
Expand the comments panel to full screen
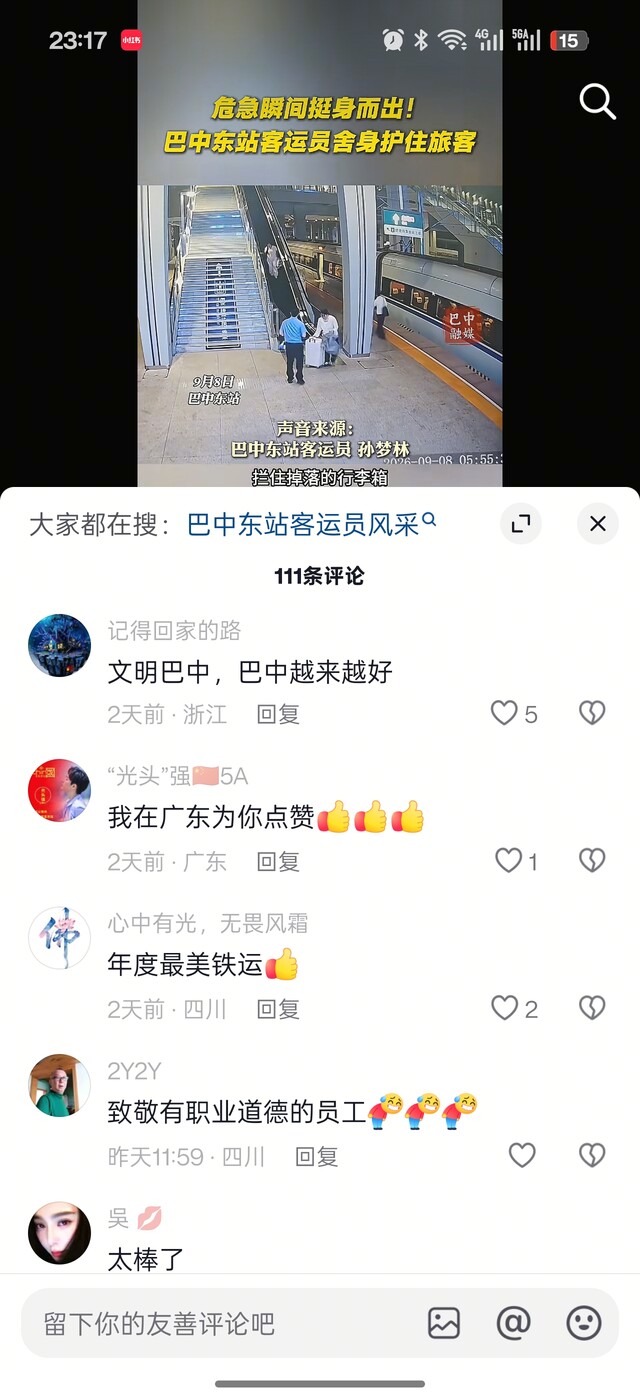(520, 524)
